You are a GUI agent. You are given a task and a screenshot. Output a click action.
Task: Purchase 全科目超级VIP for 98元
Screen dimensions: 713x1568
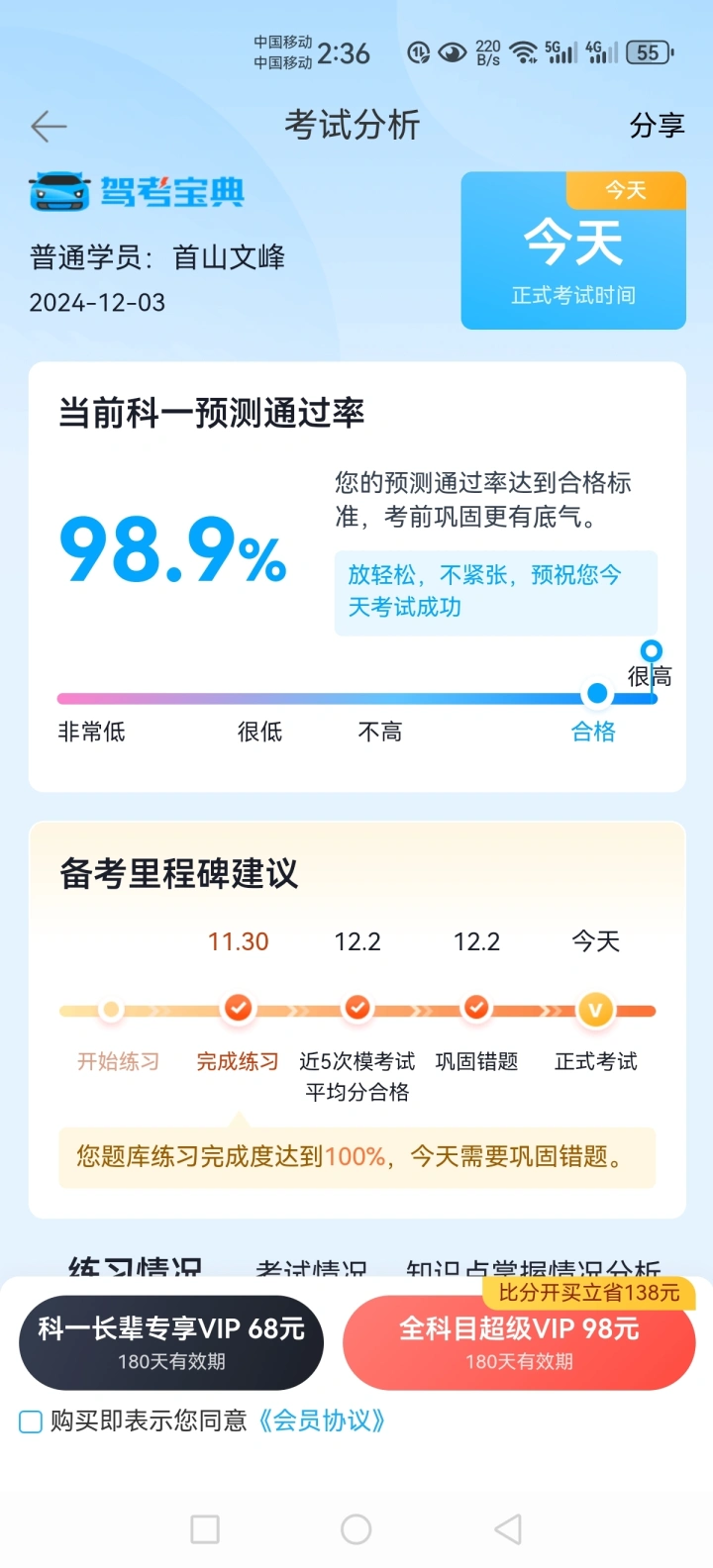pyautogui.click(x=519, y=1341)
